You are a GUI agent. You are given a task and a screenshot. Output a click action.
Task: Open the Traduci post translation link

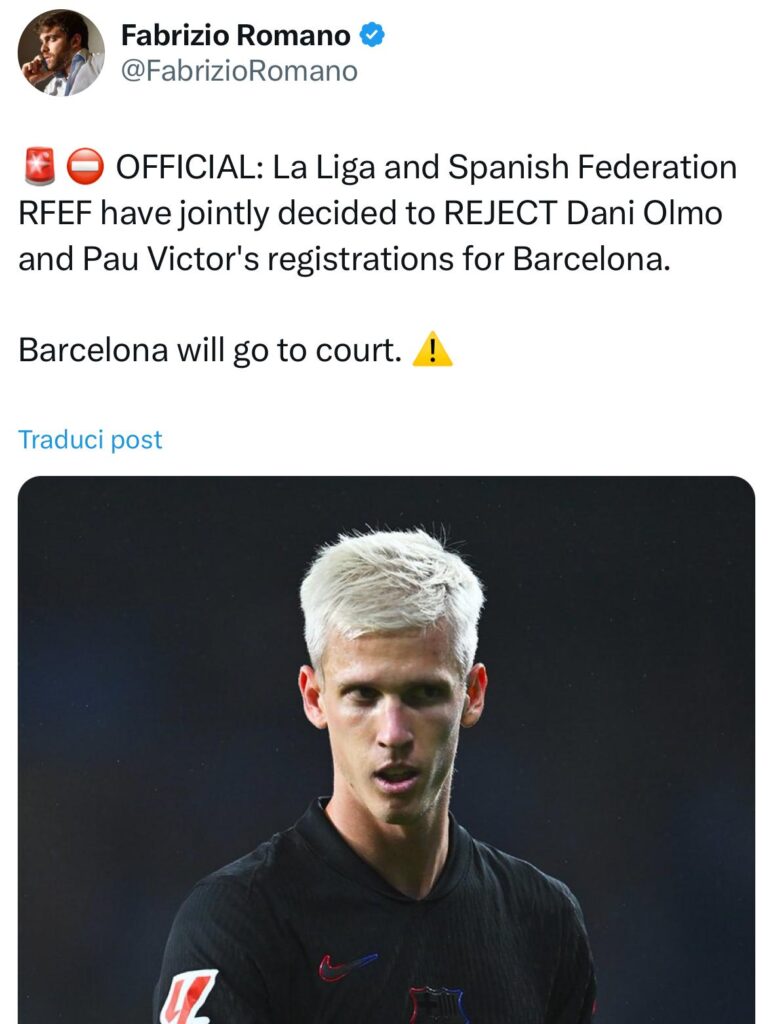point(88,438)
